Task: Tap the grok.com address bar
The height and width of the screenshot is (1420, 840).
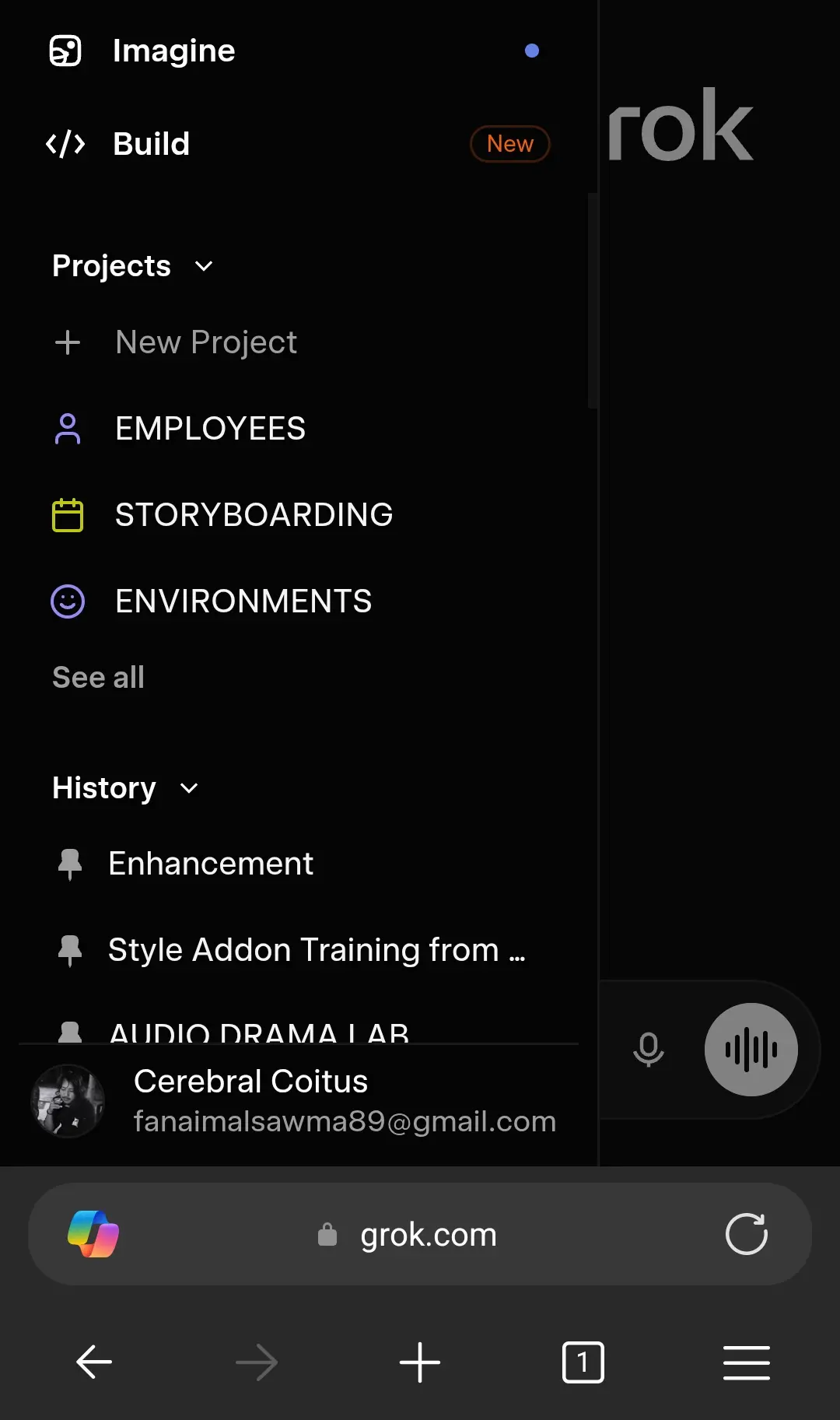Action: (420, 1234)
